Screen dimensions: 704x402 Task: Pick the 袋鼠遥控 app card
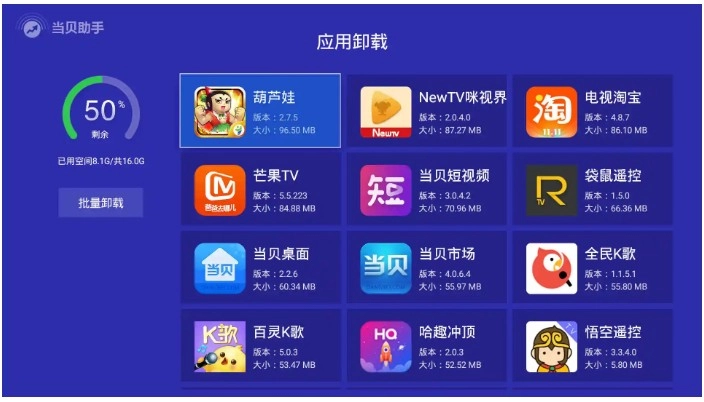(592, 189)
